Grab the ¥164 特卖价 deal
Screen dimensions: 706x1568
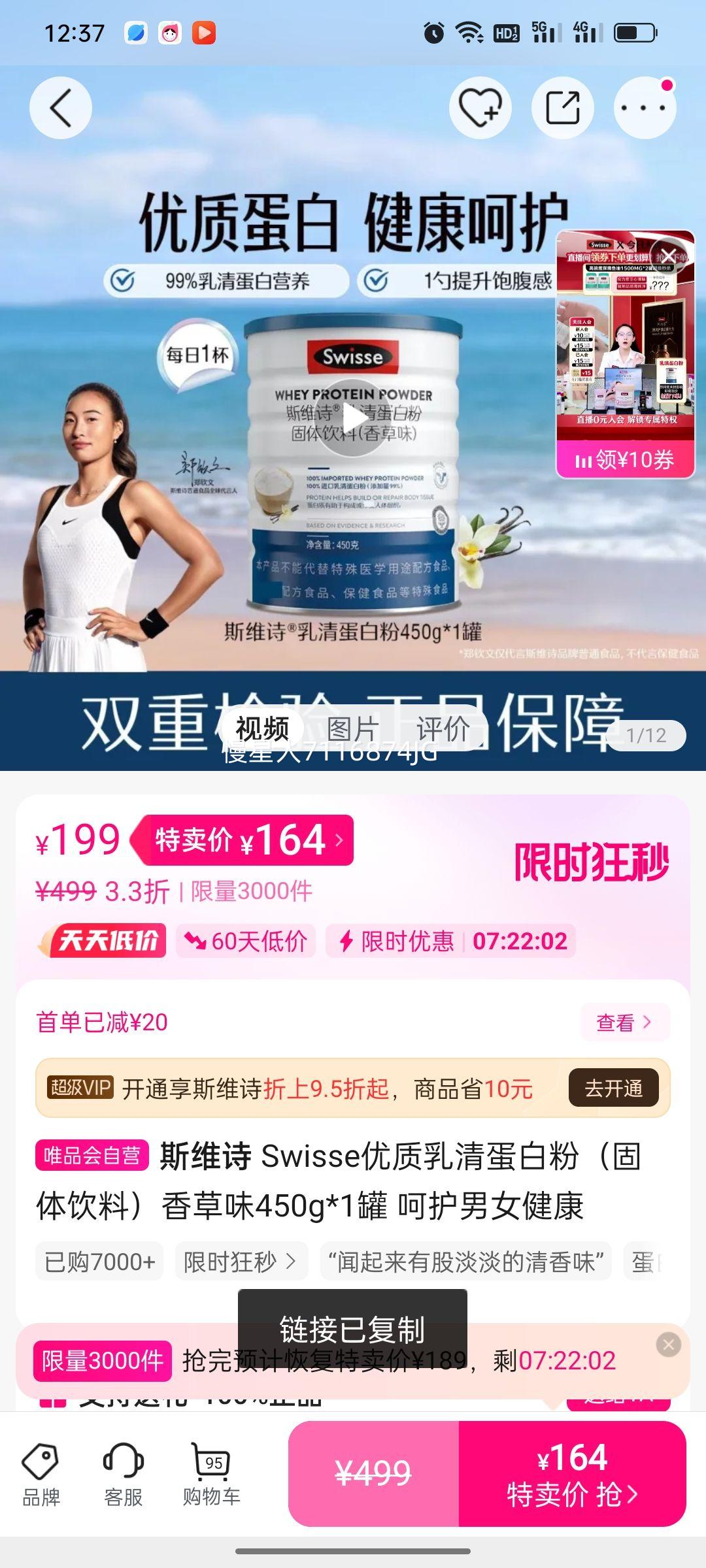pos(572,1474)
